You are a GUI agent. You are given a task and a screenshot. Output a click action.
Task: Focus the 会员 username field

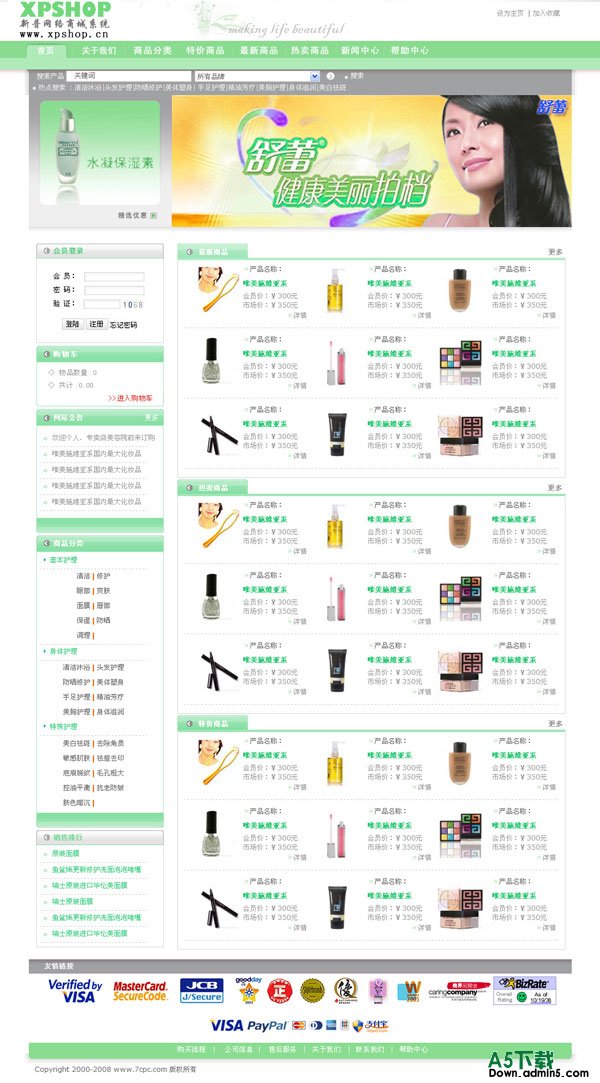point(113,277)
